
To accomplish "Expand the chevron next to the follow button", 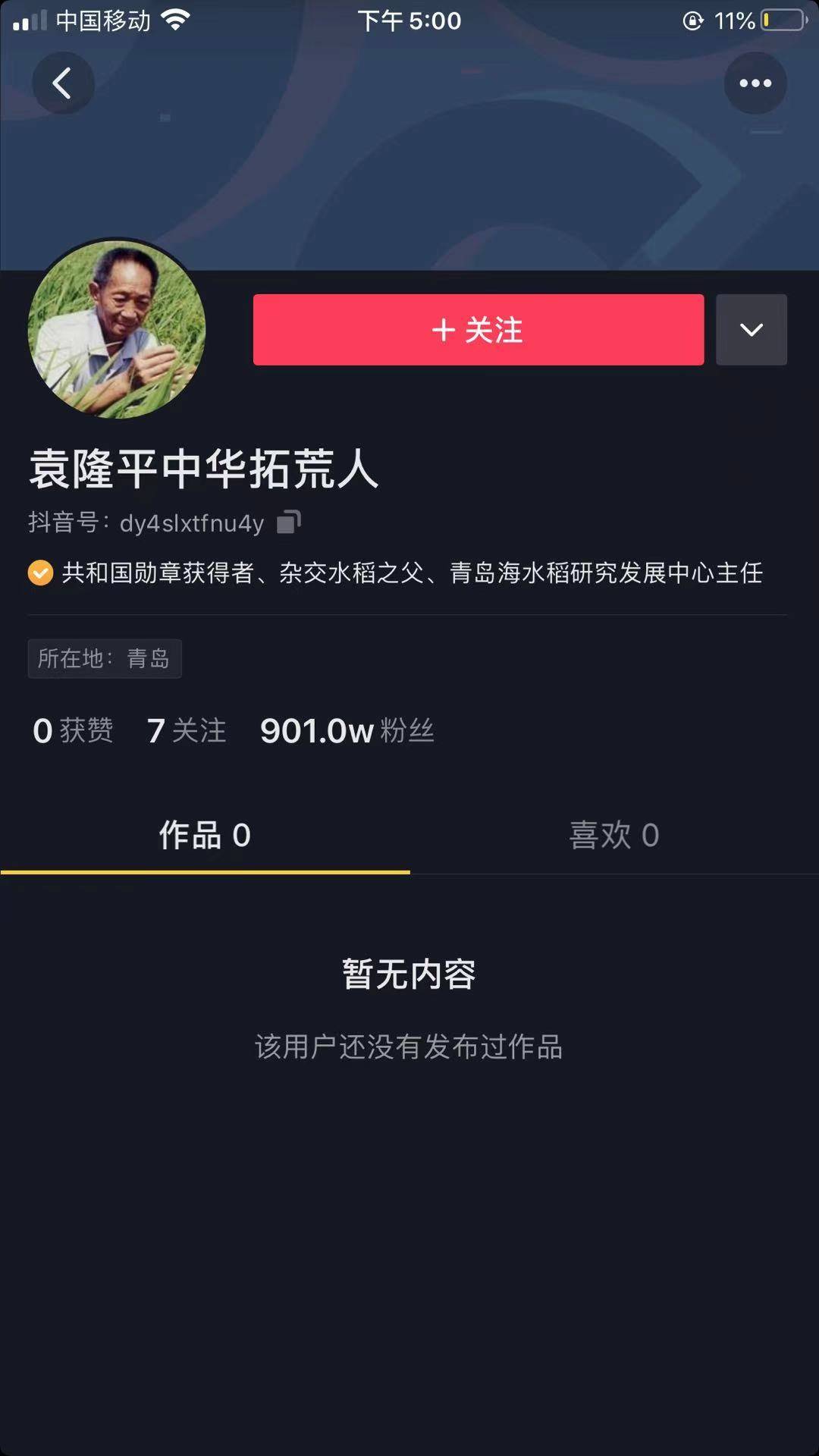I will (751, 329).
